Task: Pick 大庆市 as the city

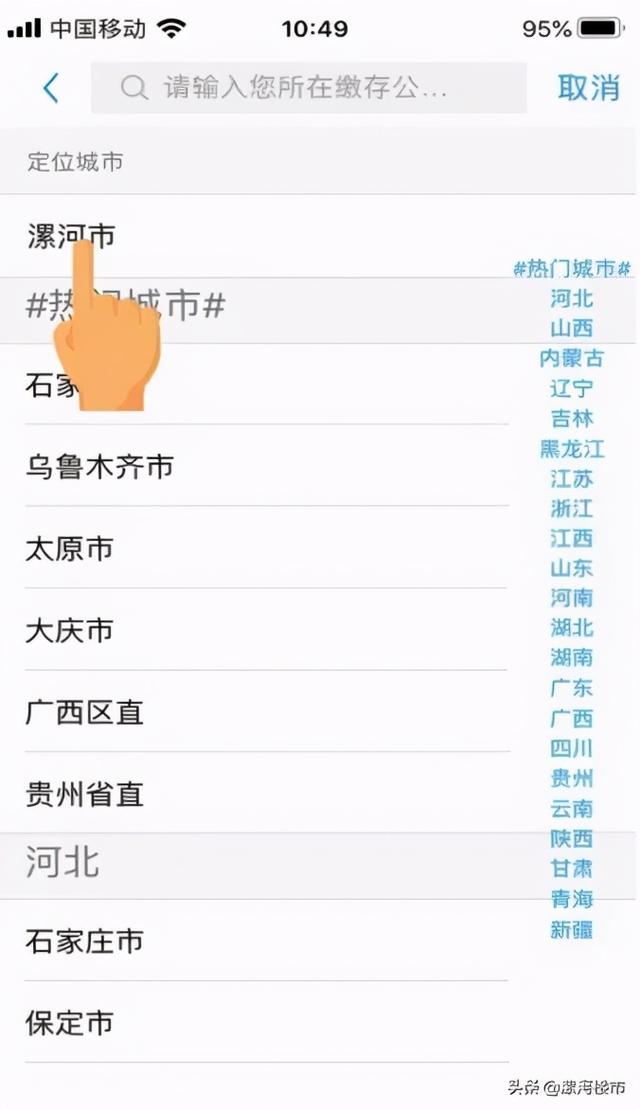Action: (x=69, y=630)
